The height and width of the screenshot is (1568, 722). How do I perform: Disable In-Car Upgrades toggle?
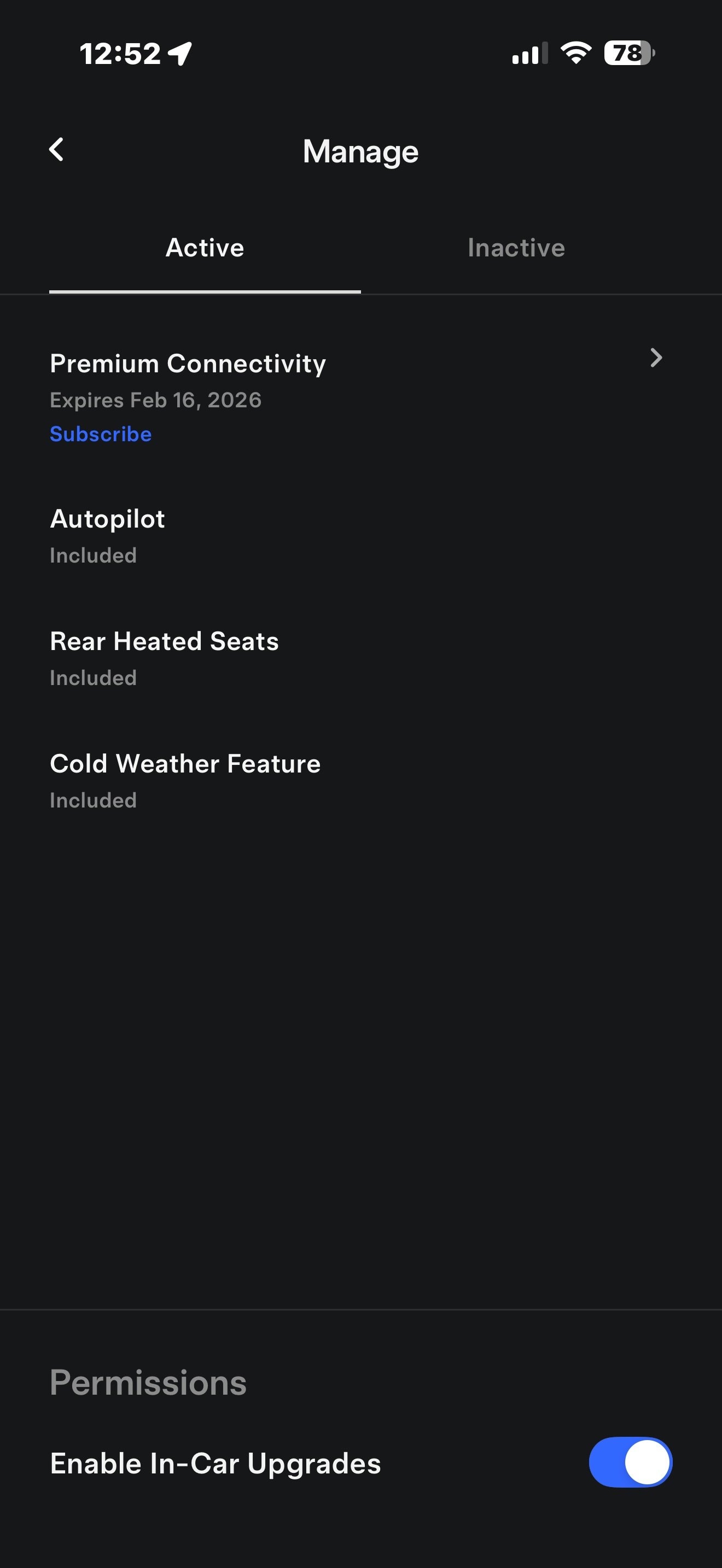point(630,1462)
